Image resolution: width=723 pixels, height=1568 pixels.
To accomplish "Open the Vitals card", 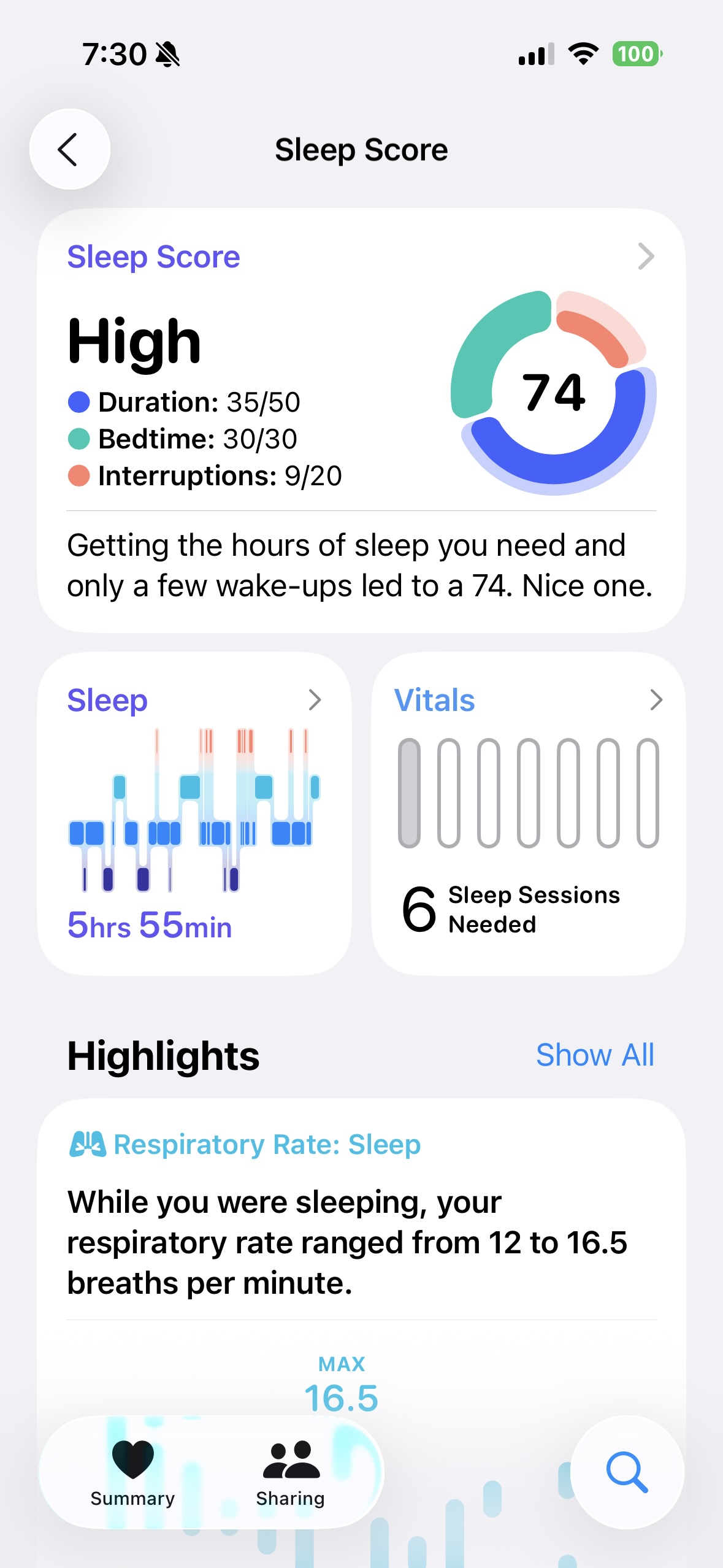I will point(527,813).
